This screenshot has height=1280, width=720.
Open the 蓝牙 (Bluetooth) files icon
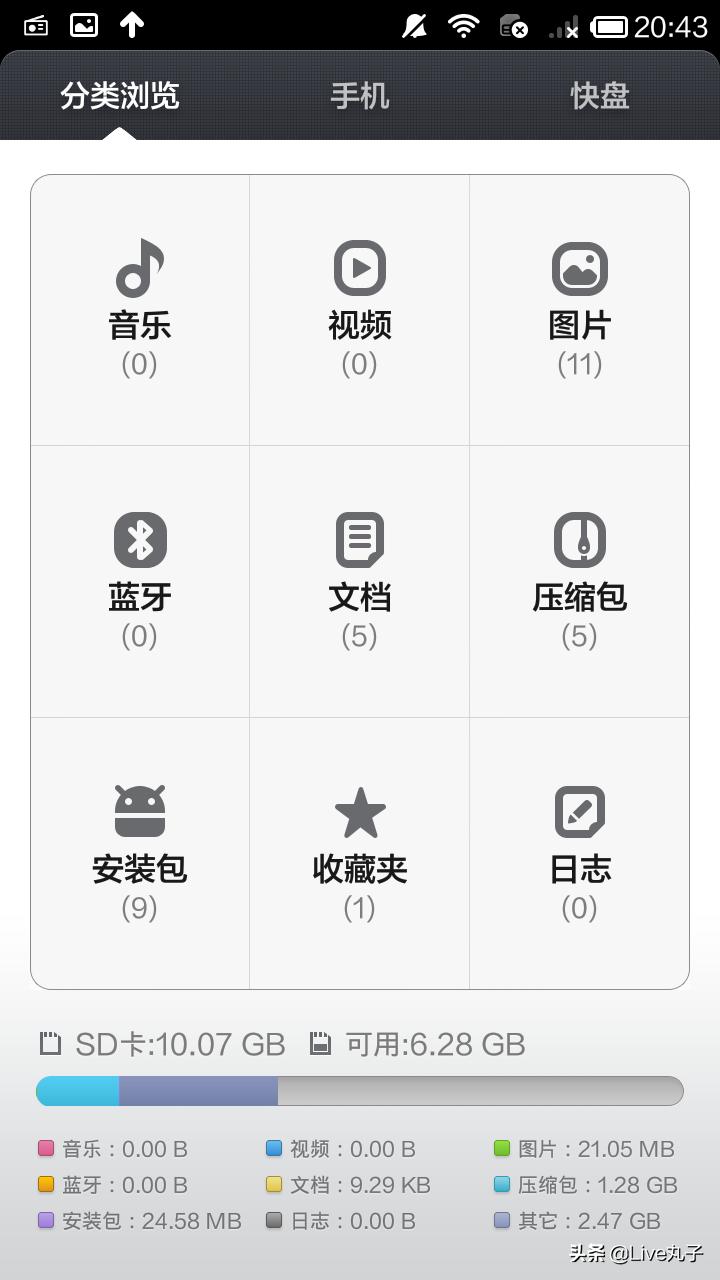coord(139,539)
